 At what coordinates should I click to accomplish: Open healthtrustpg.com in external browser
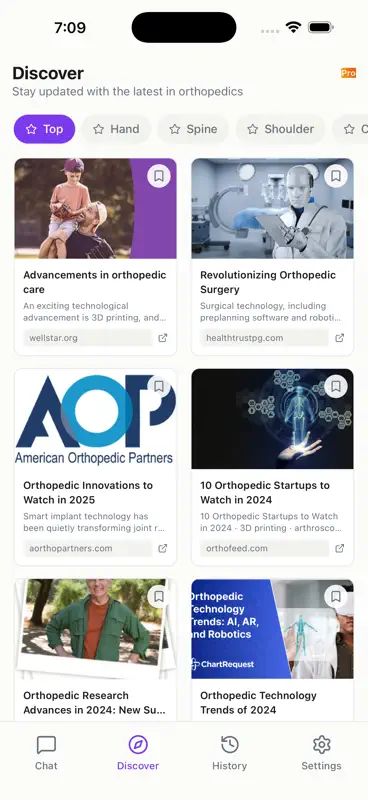[x=339, y=338]
